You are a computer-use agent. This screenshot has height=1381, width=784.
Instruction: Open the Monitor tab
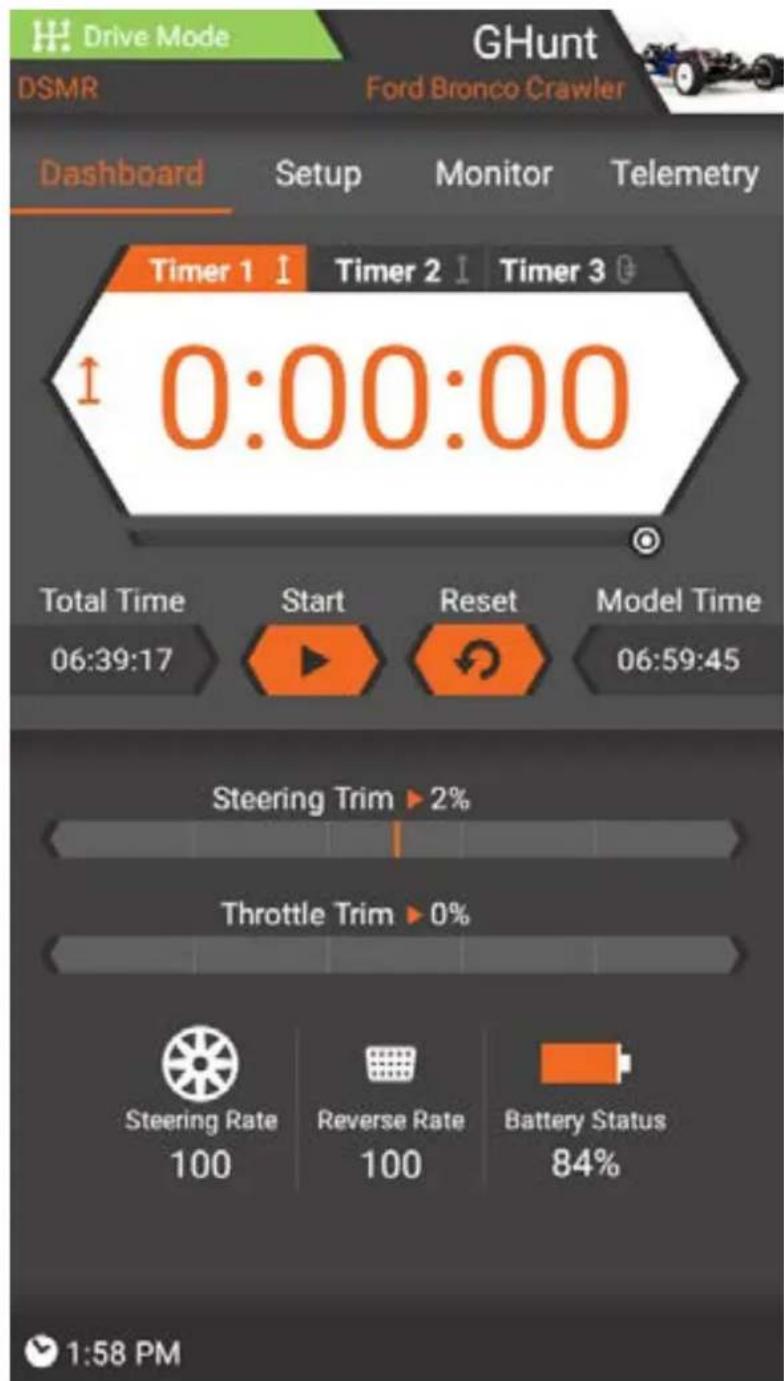tap(493, 174)
